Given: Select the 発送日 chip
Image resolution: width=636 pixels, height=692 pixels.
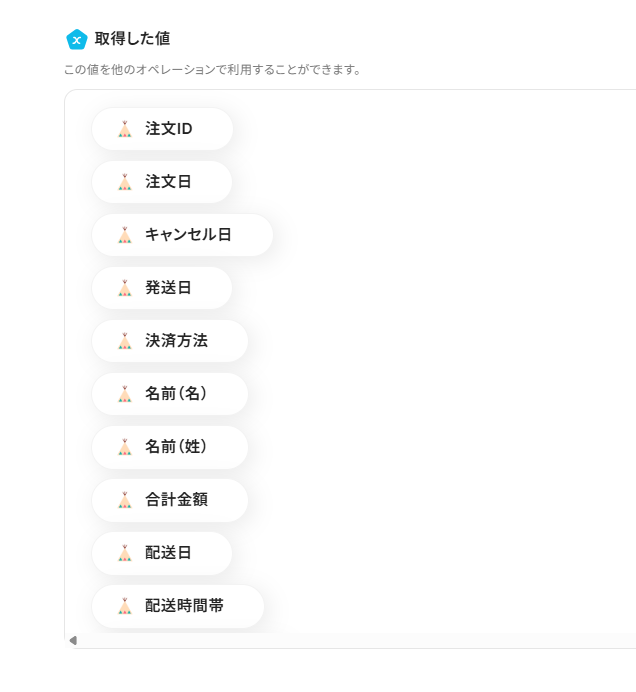Looking at the screenshot, I should pyautogui.click(x=162, y=288).
